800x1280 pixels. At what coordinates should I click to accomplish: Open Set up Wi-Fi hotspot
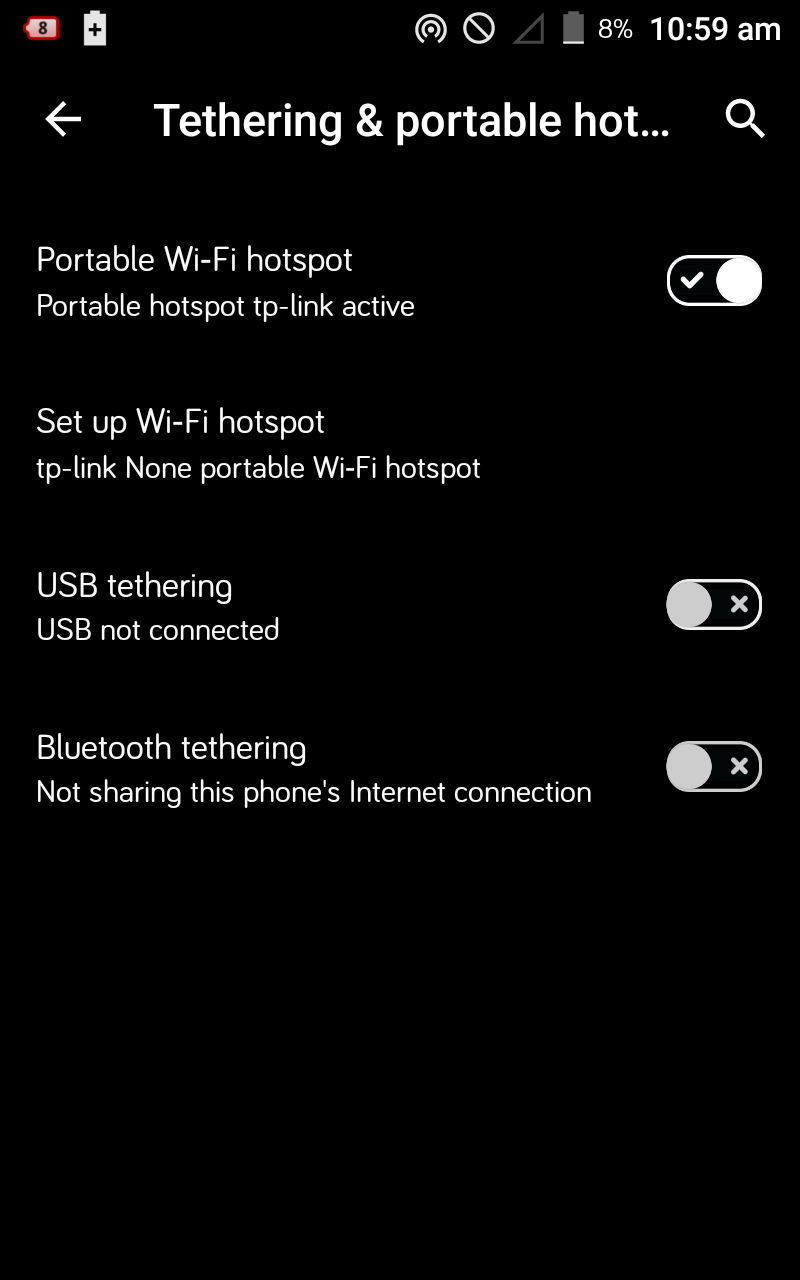[x=258, y=443]
